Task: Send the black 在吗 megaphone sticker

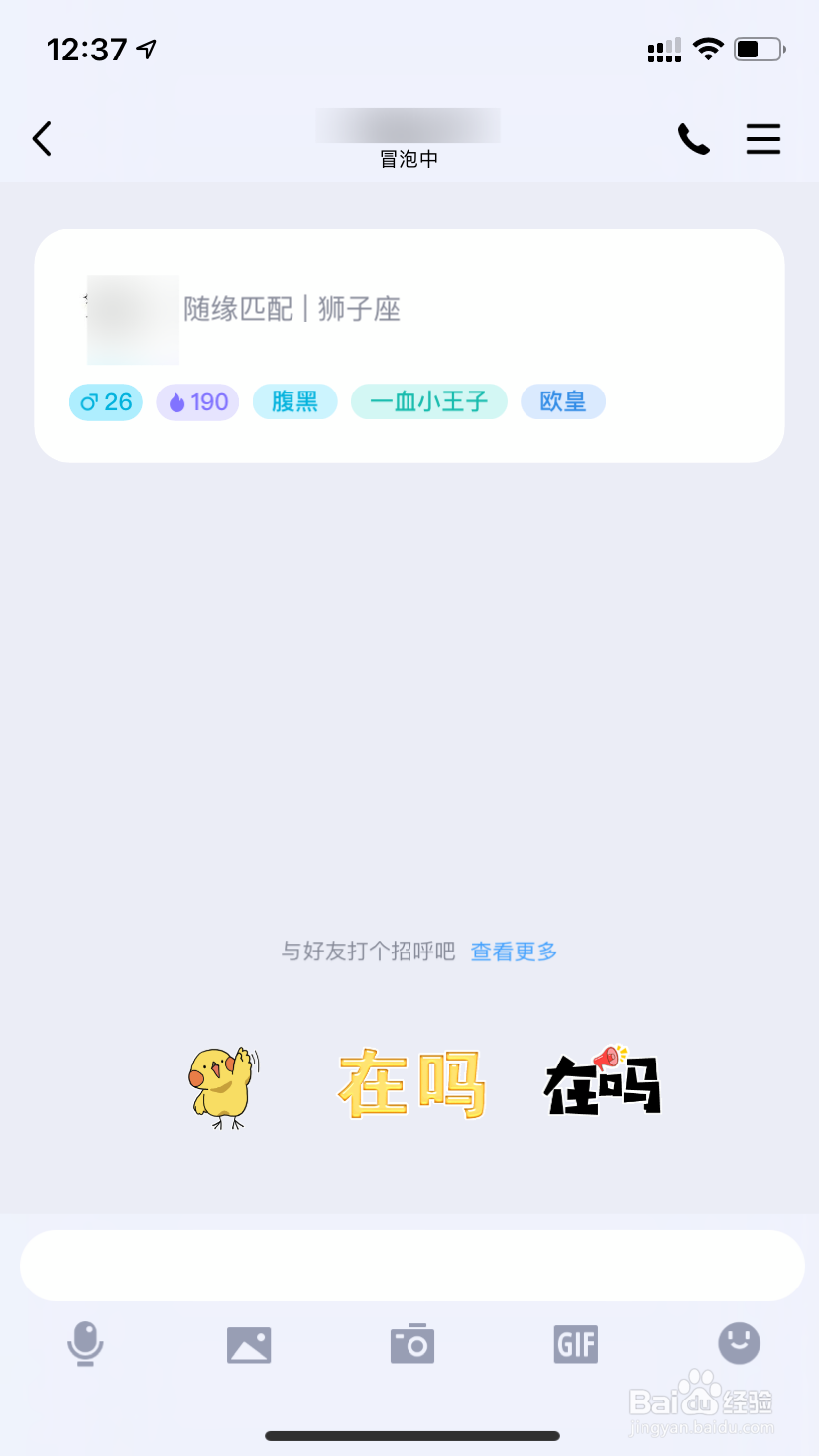Action: [x=601, y=1082]
